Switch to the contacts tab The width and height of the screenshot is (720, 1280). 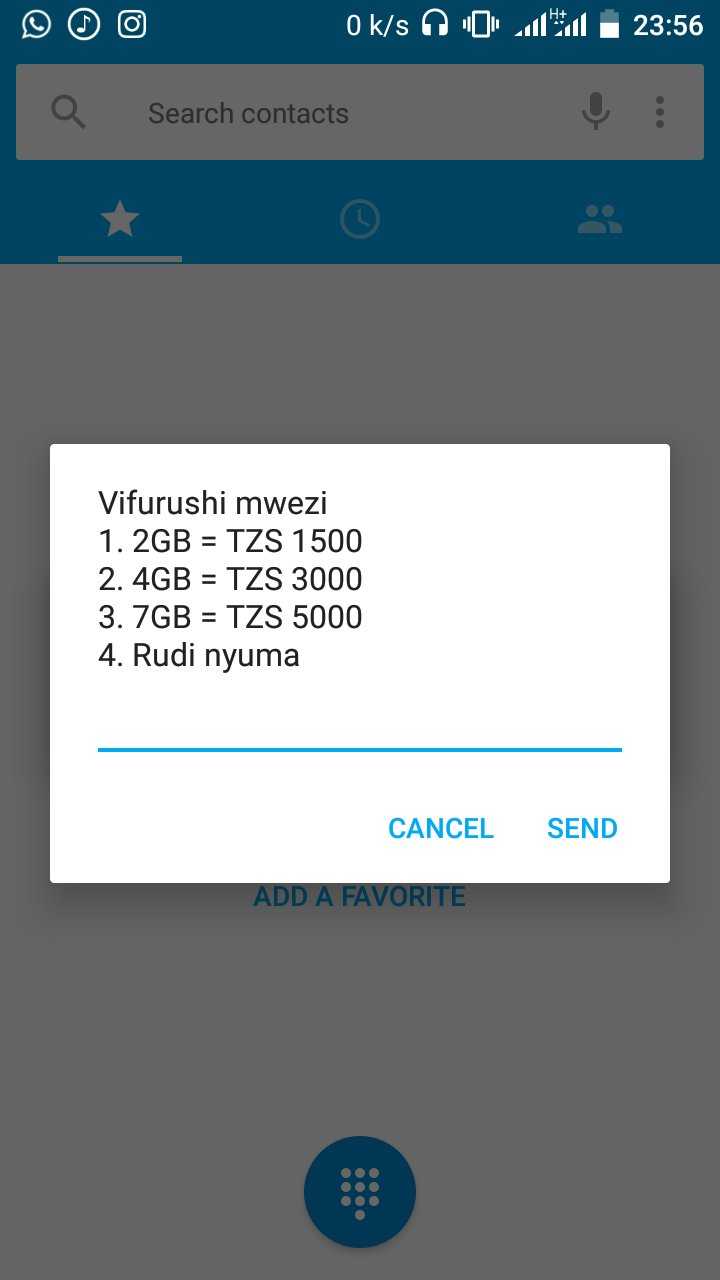tap(600, 219)
